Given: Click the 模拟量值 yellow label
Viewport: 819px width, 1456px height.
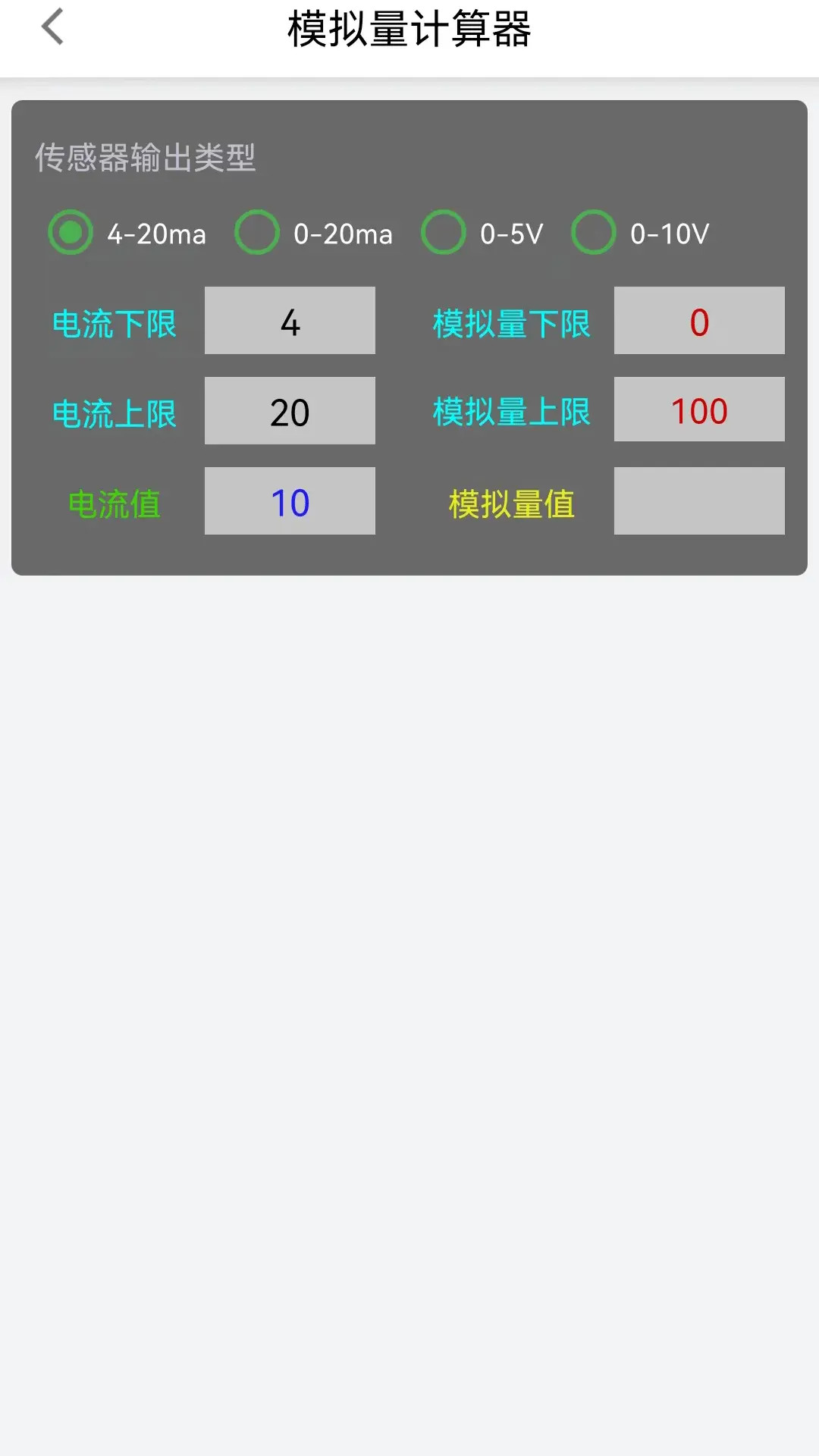Looking at the screenshot, I should tap(511, 503).
